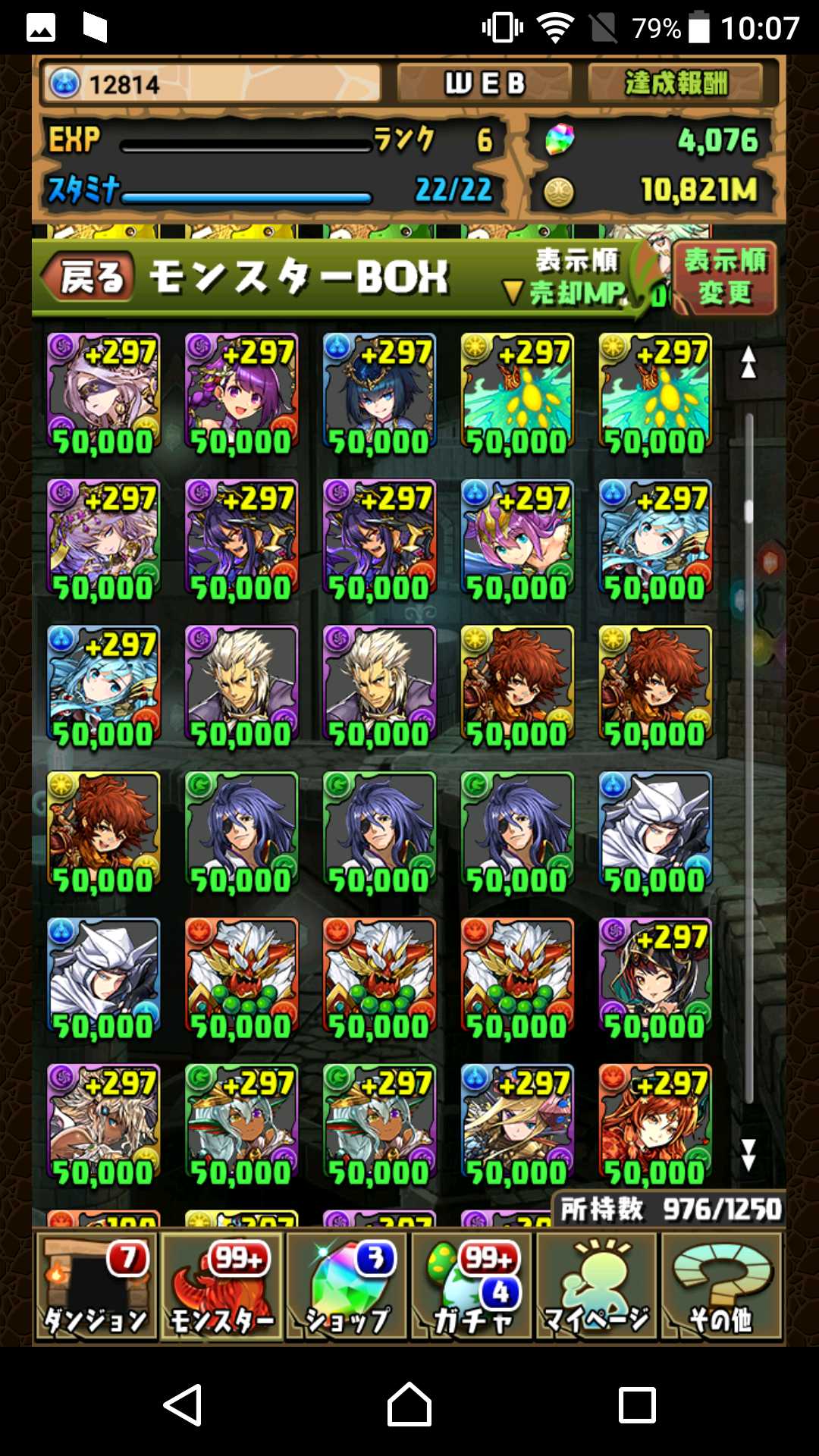Open the WEB button
The image size is (819, 1456).
(x=484, y=83)
